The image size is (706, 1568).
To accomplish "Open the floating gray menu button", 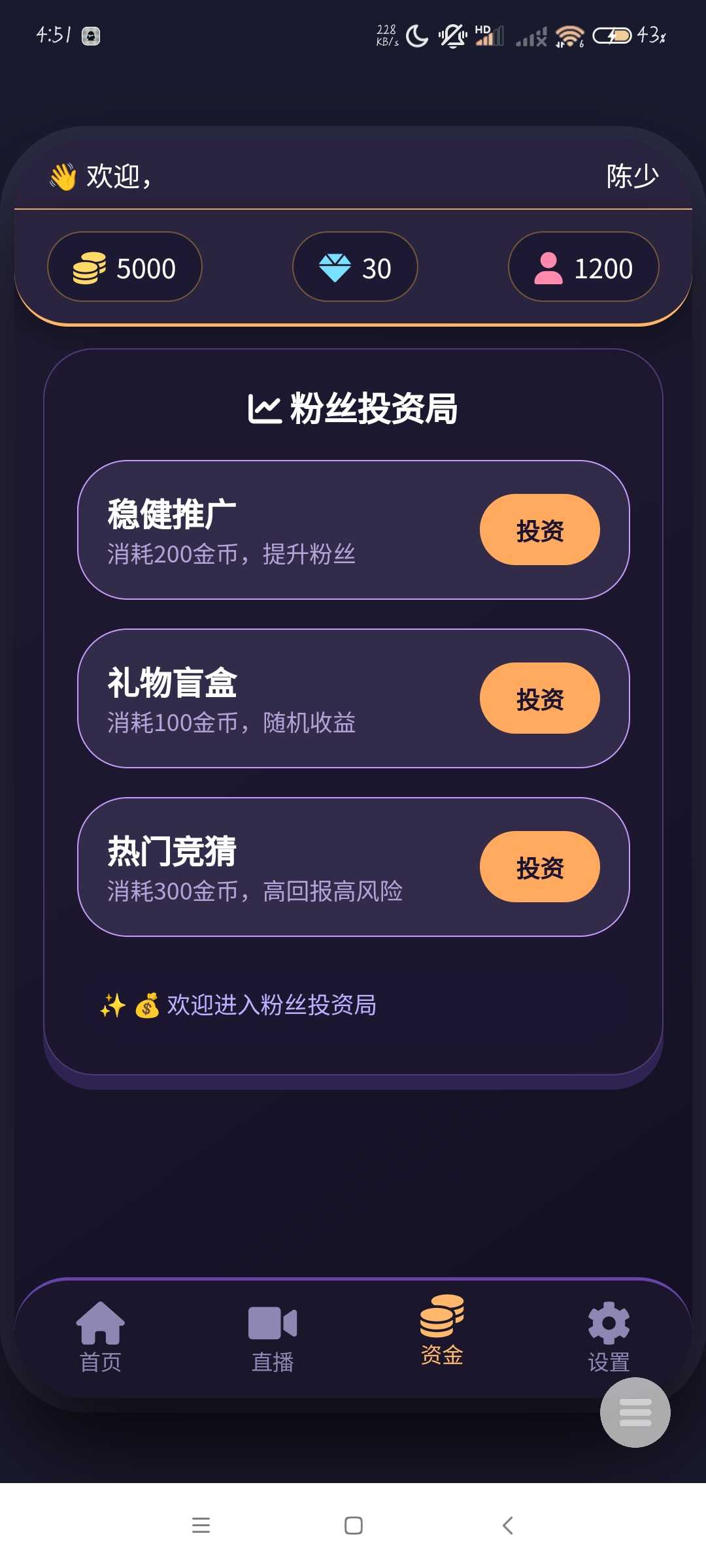I will click(x=635, y=1413).
